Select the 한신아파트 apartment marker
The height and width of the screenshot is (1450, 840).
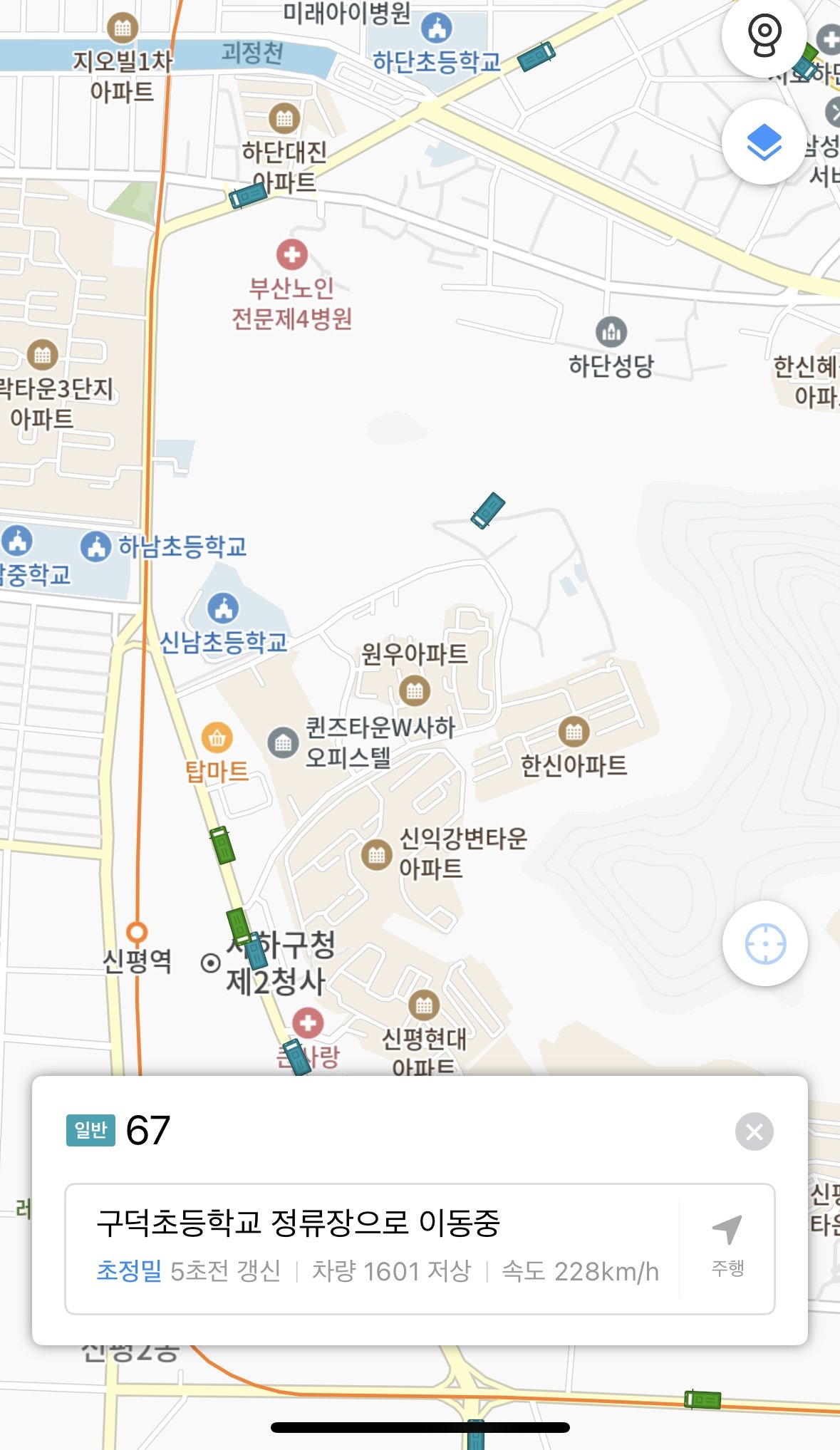coord(574,731)
